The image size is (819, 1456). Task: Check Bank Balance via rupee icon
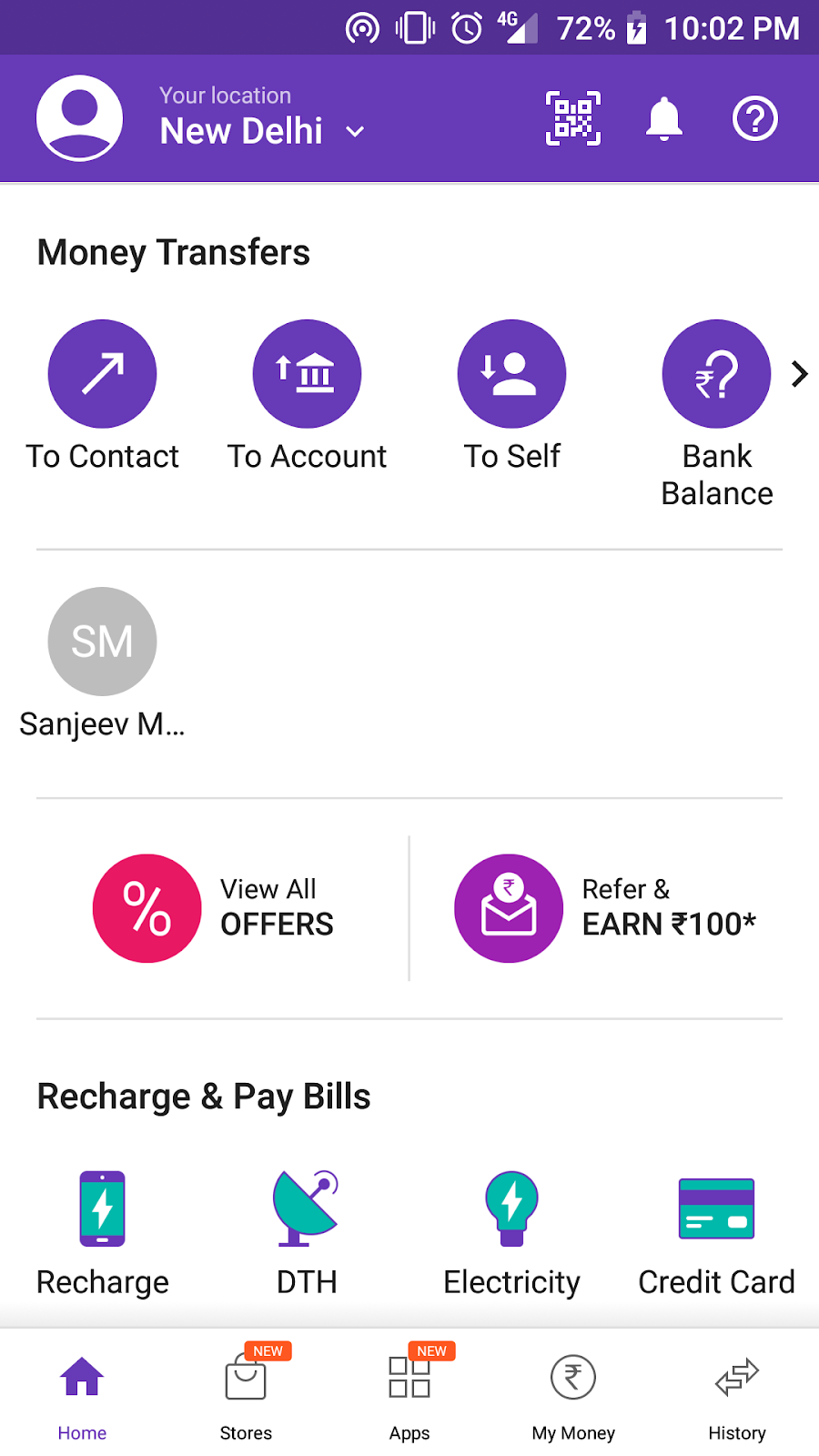716,373
